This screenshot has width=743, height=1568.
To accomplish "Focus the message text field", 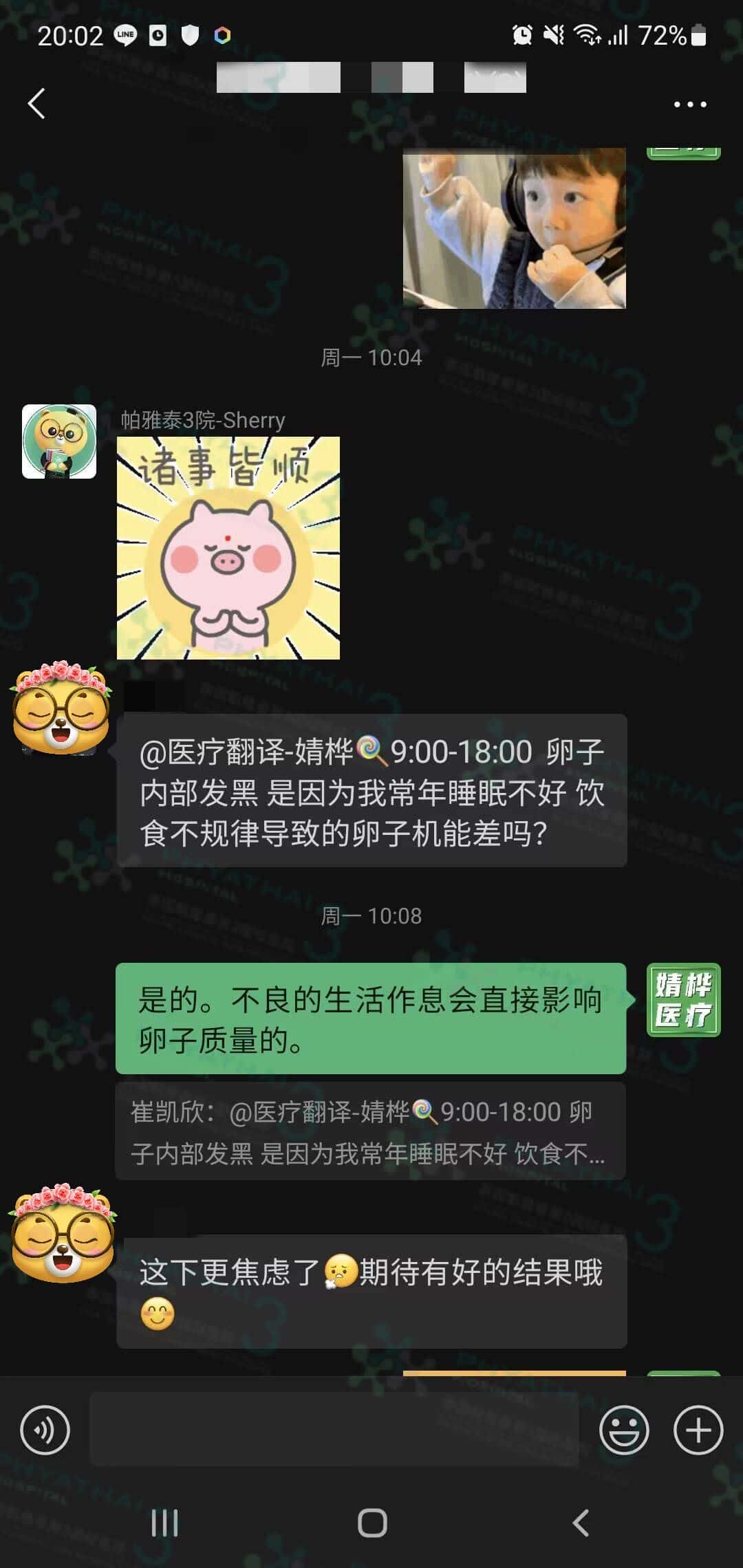I will pyautogui.click(x=334, y=1430).
